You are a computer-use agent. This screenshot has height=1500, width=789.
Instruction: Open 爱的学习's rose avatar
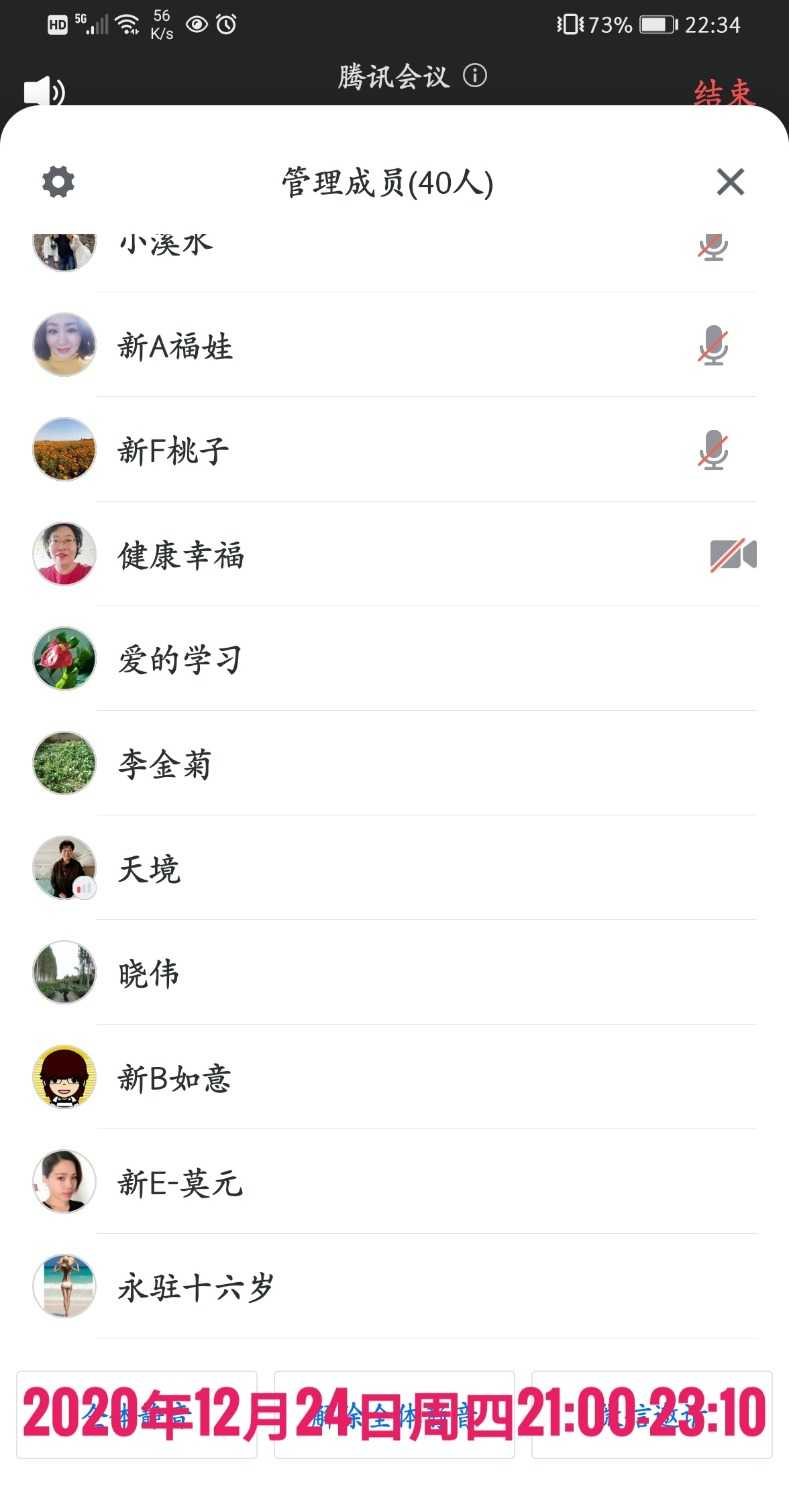(63, 658)
